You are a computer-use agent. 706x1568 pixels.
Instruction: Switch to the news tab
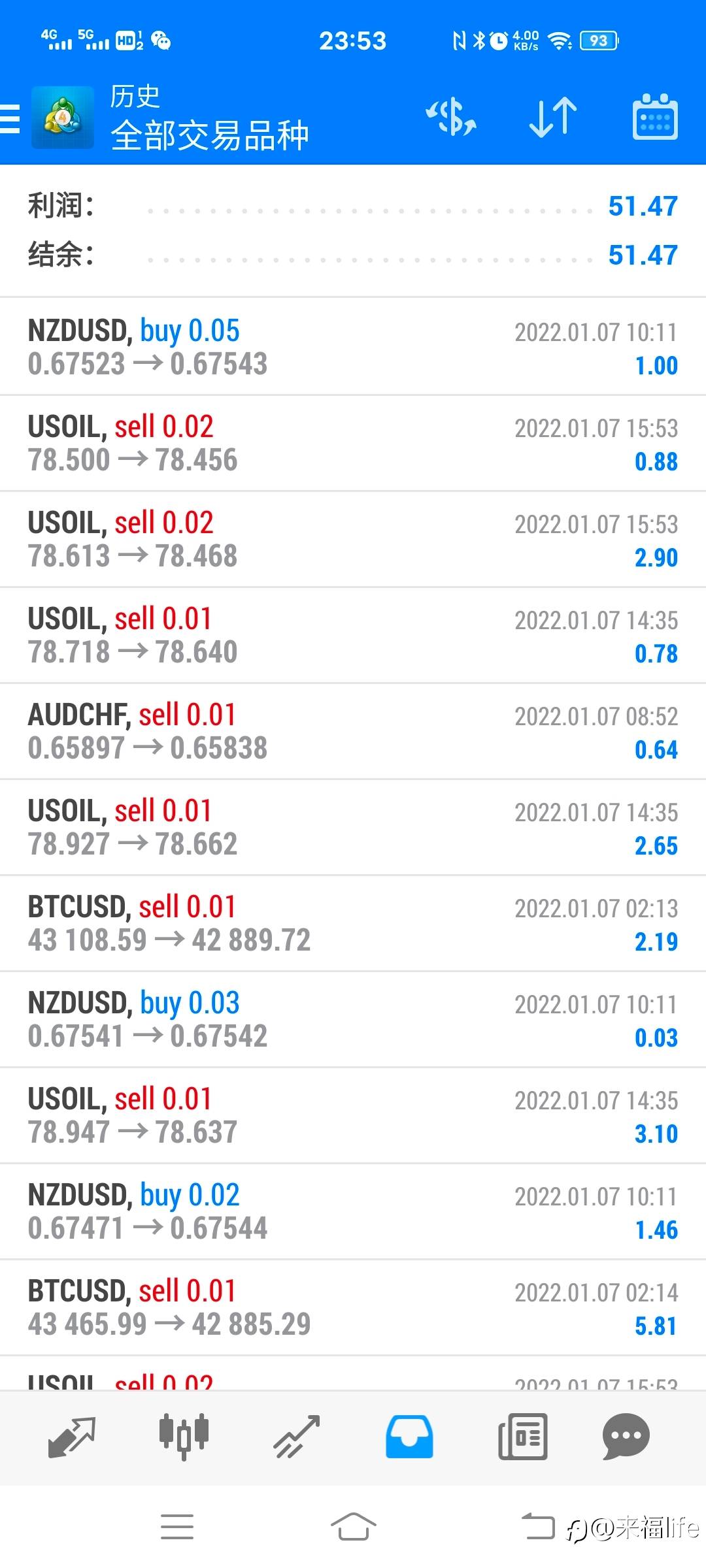(522, 1437)
